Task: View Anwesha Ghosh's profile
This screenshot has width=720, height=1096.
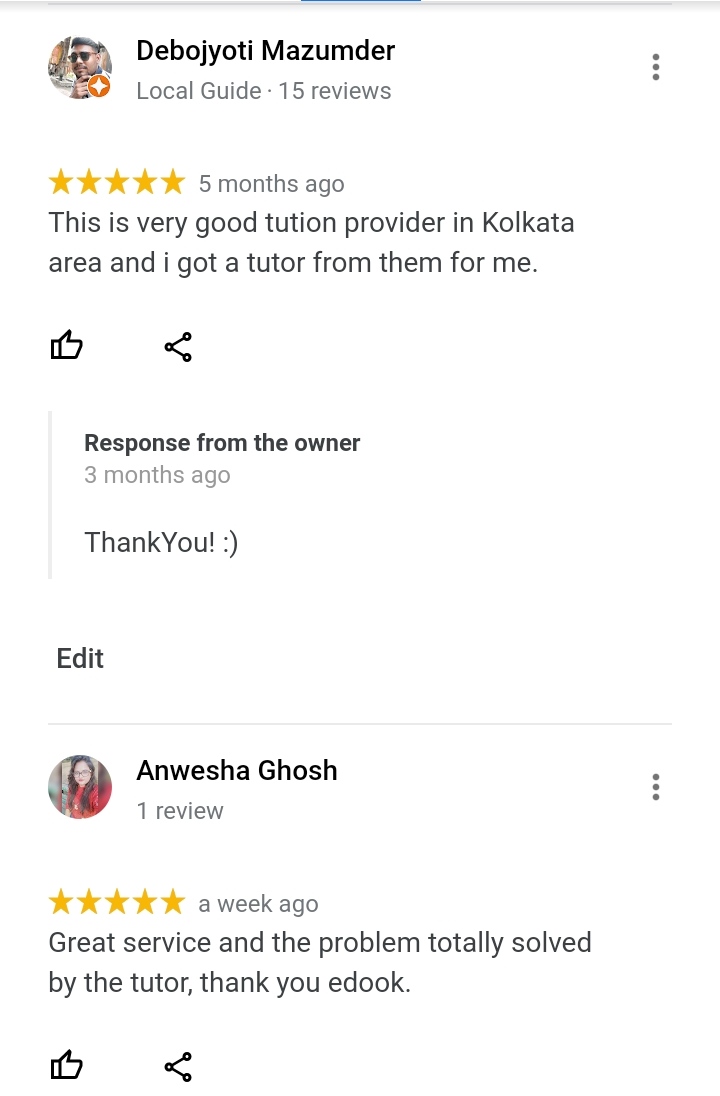Action: (80, 787)
